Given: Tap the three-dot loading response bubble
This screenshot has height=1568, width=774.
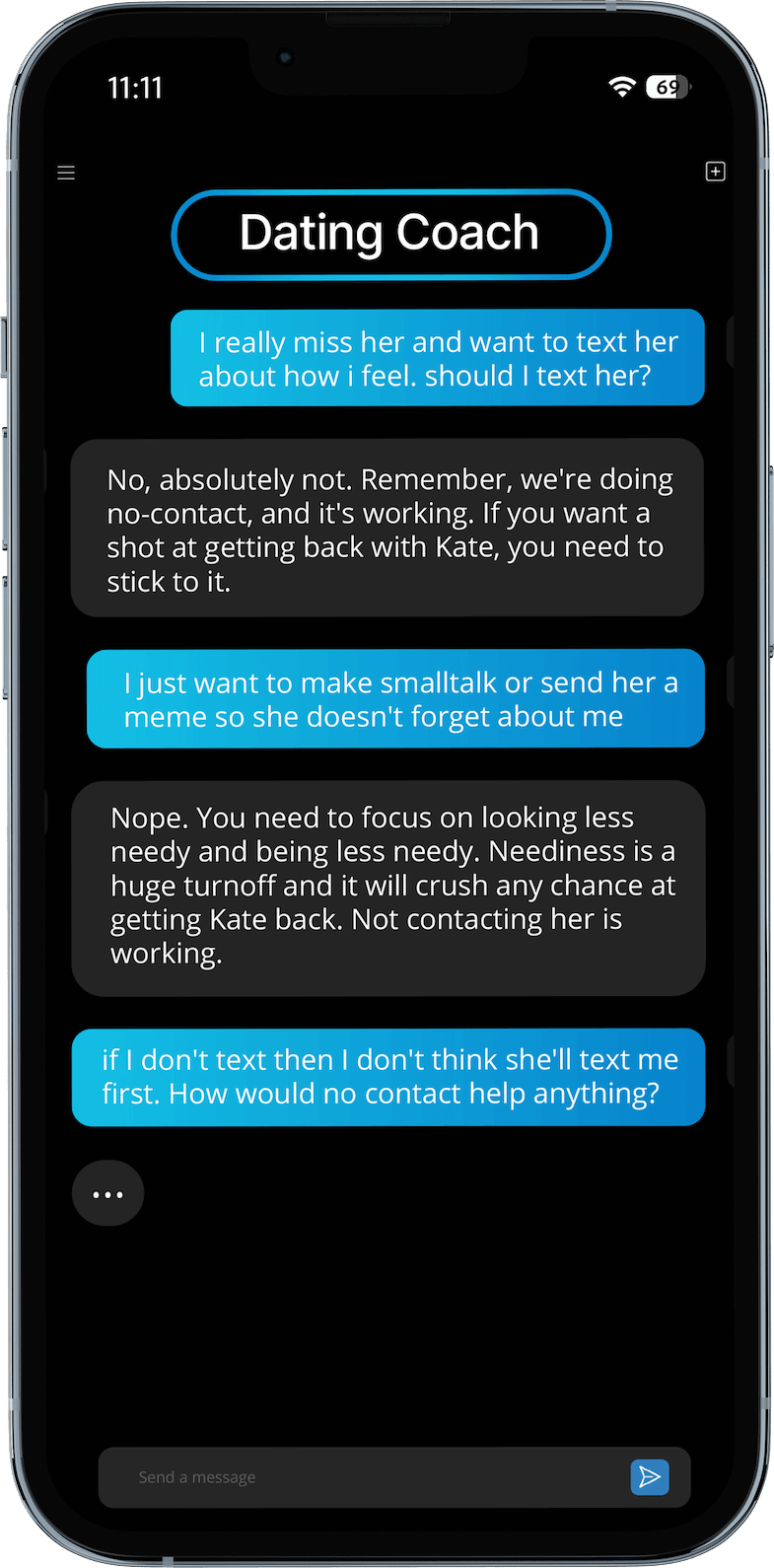Looking at the screenshot, I should pos(107,1192).
